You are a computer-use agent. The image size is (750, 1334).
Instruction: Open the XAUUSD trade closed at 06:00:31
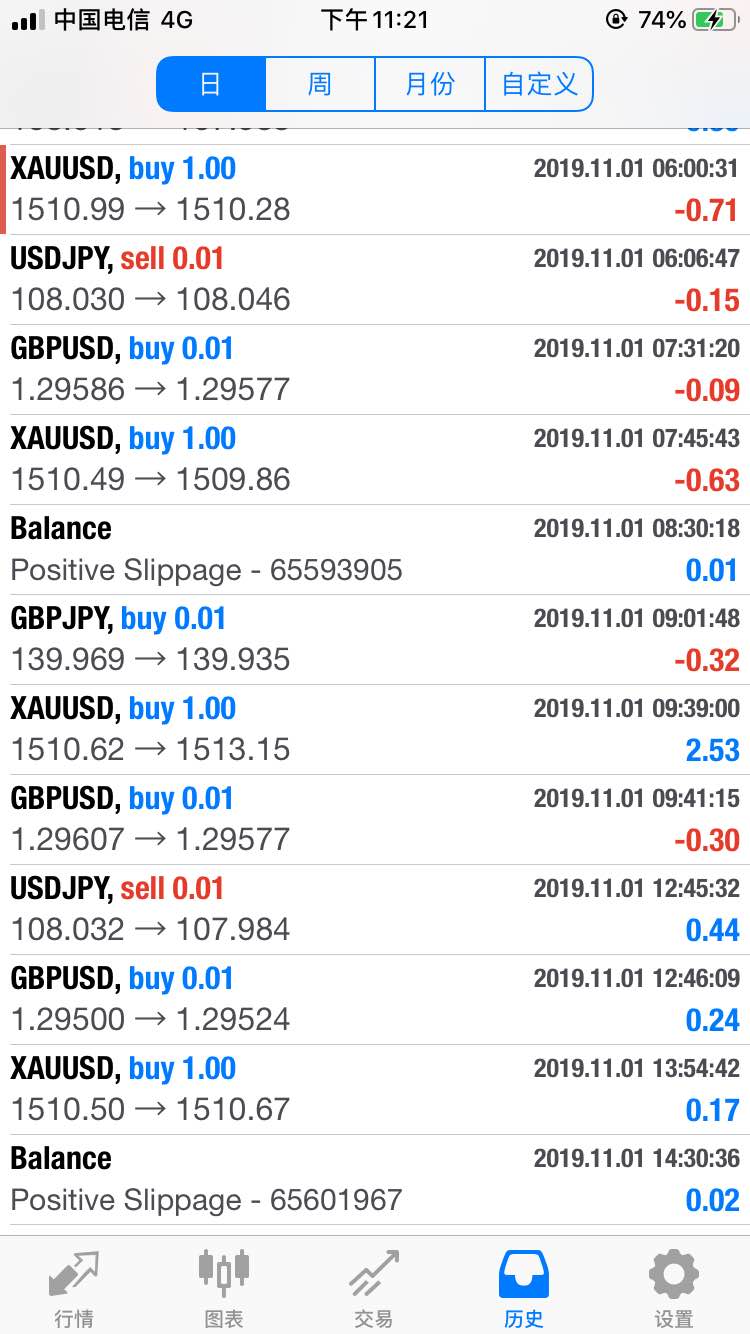375,190
